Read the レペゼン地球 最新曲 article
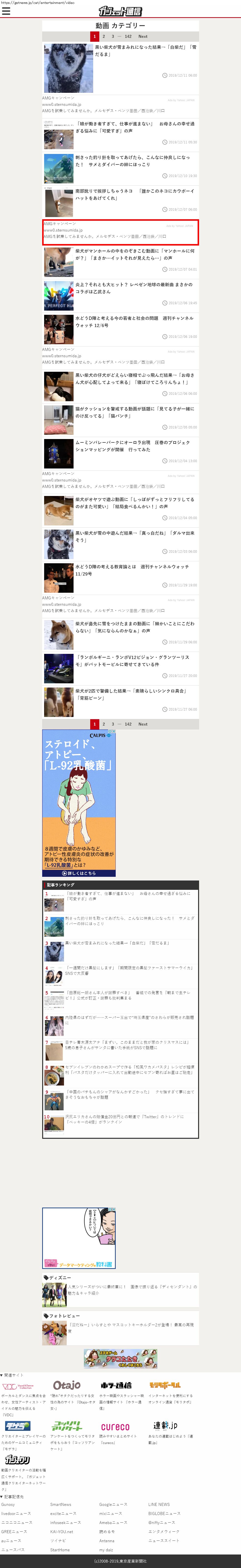The image size is (241, 1568). point(134,288)
